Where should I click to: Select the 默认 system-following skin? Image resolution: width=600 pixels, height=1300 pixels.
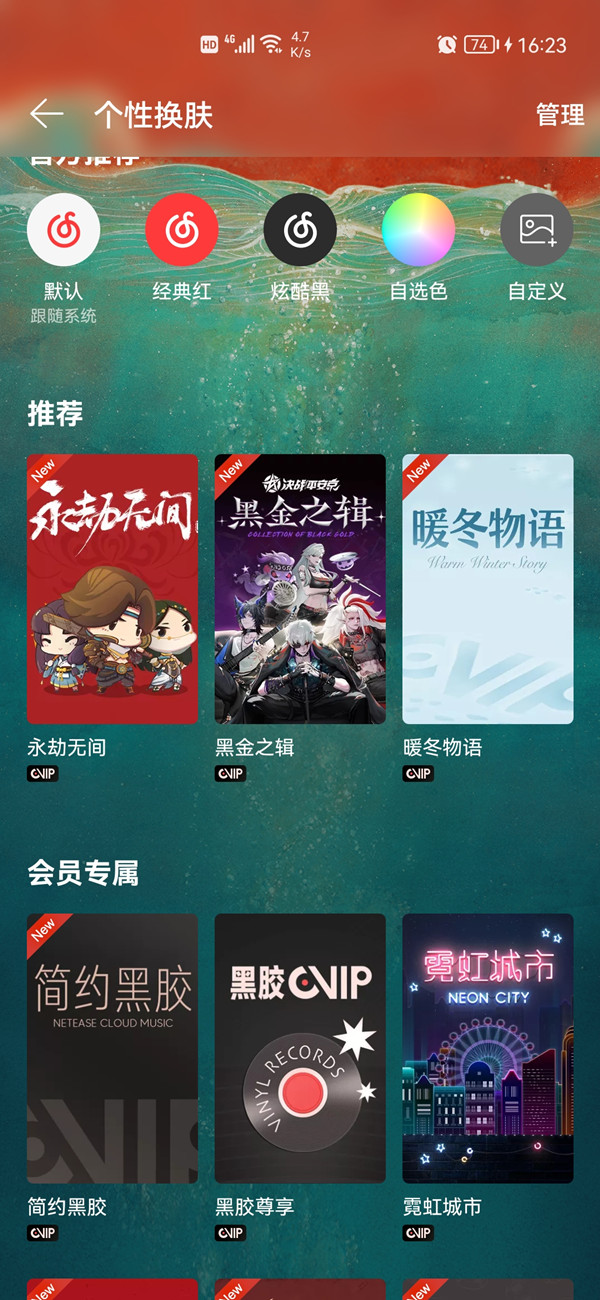tap(63, 230)
